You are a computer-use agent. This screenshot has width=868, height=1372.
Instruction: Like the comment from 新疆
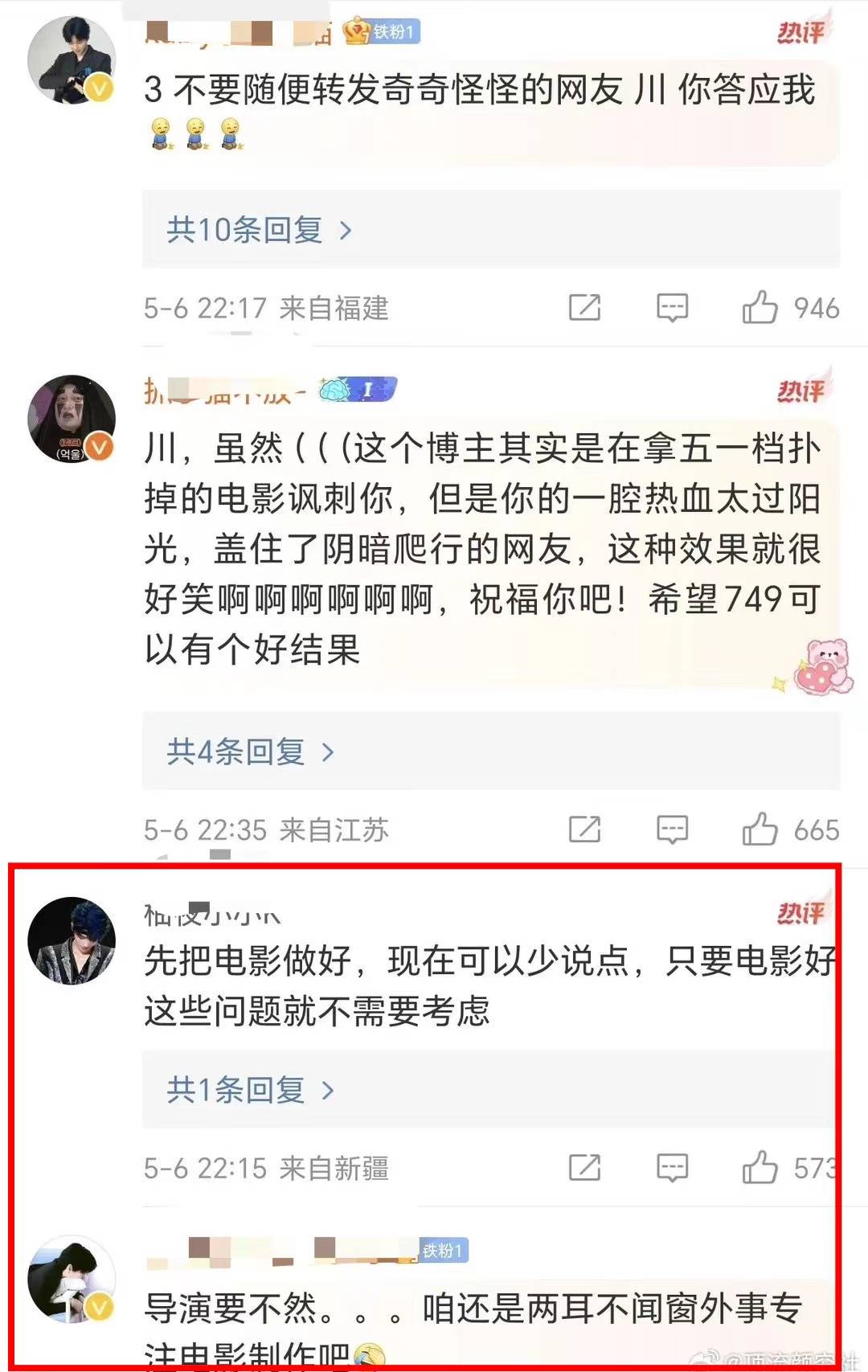point(759,1168)
